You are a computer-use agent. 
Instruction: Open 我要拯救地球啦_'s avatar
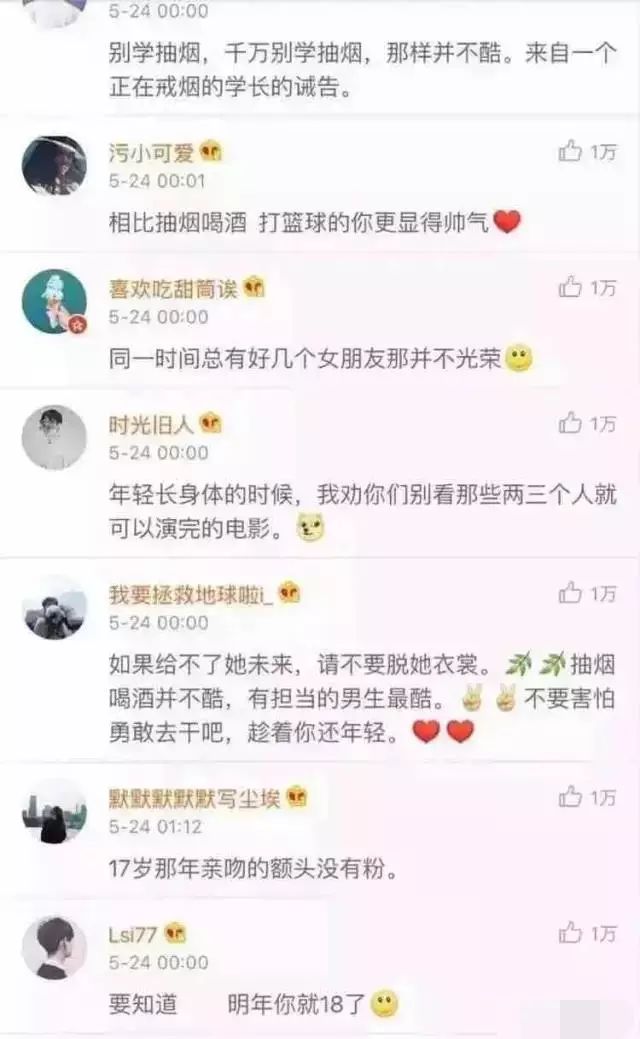(54, 607)
